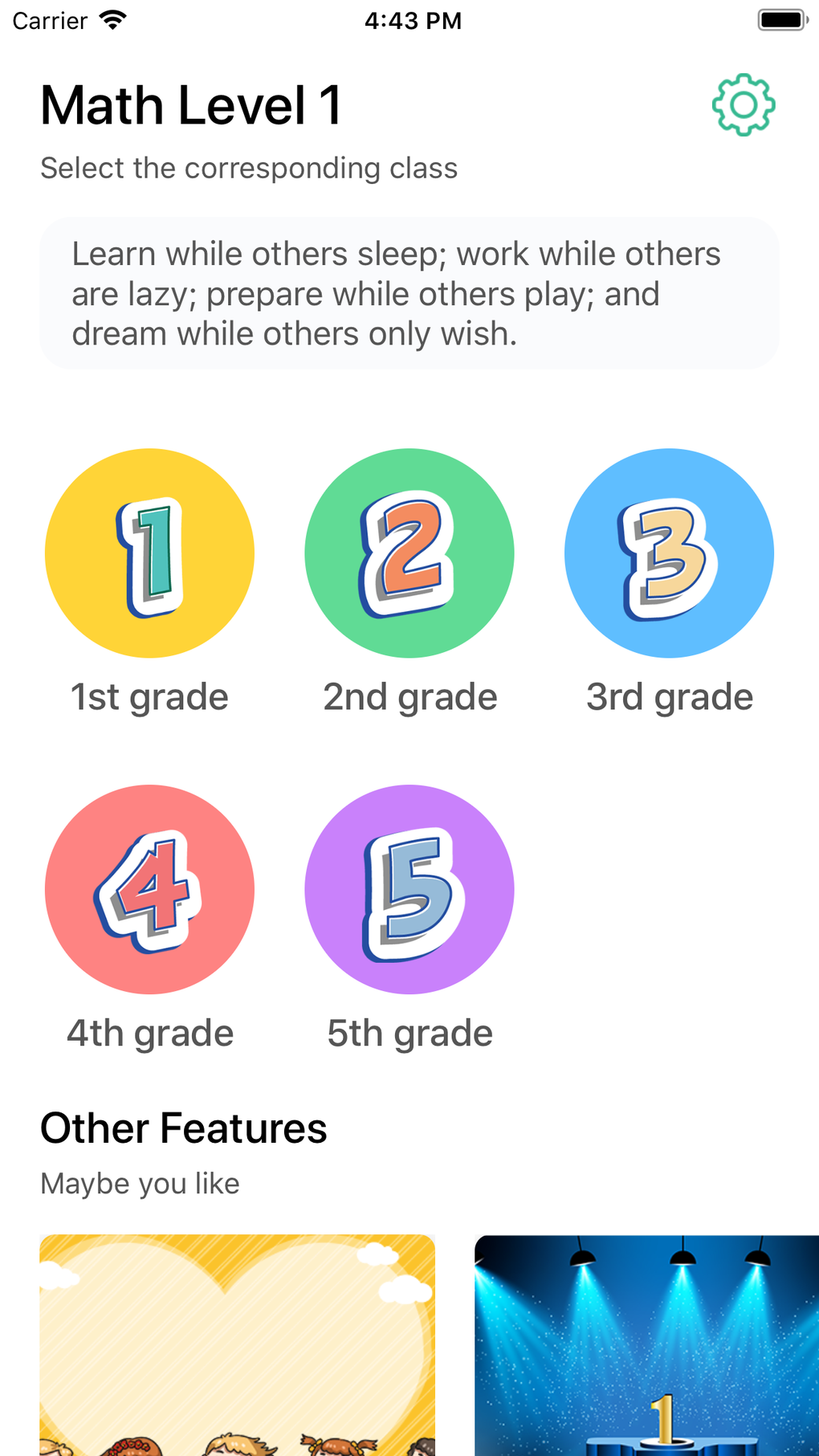Click the 5th grade label text
The width and height of the screenshot is (819, 1456).
409,1033
